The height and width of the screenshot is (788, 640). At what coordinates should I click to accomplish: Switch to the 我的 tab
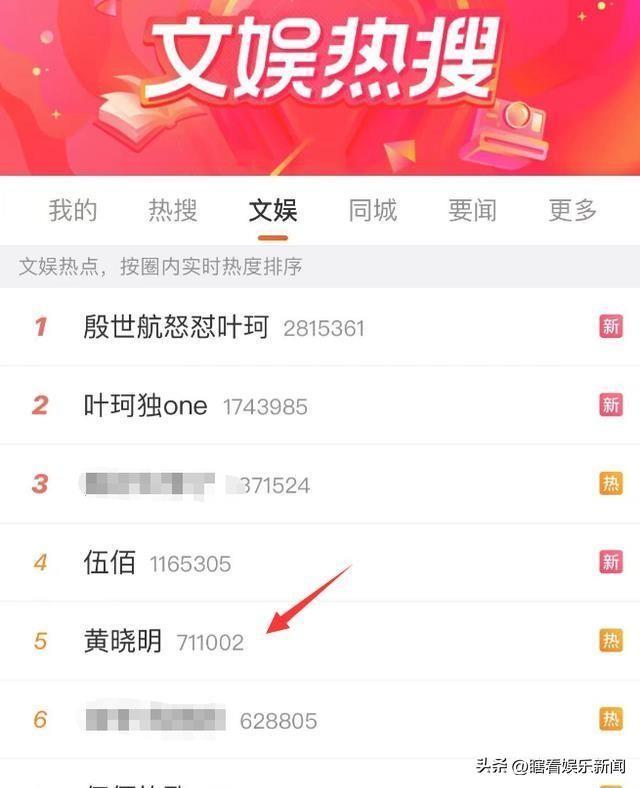pos(73,210)
